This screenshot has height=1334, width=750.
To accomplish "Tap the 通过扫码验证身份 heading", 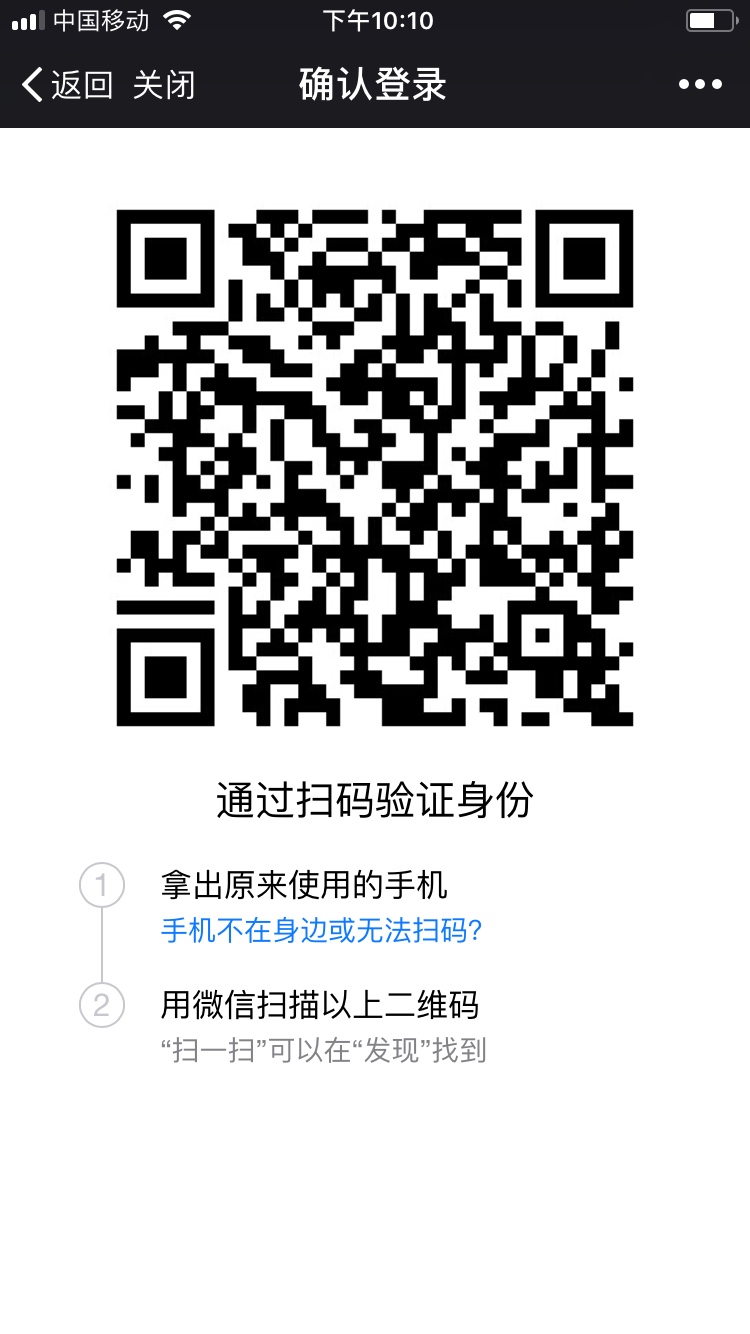I will 375,799.
